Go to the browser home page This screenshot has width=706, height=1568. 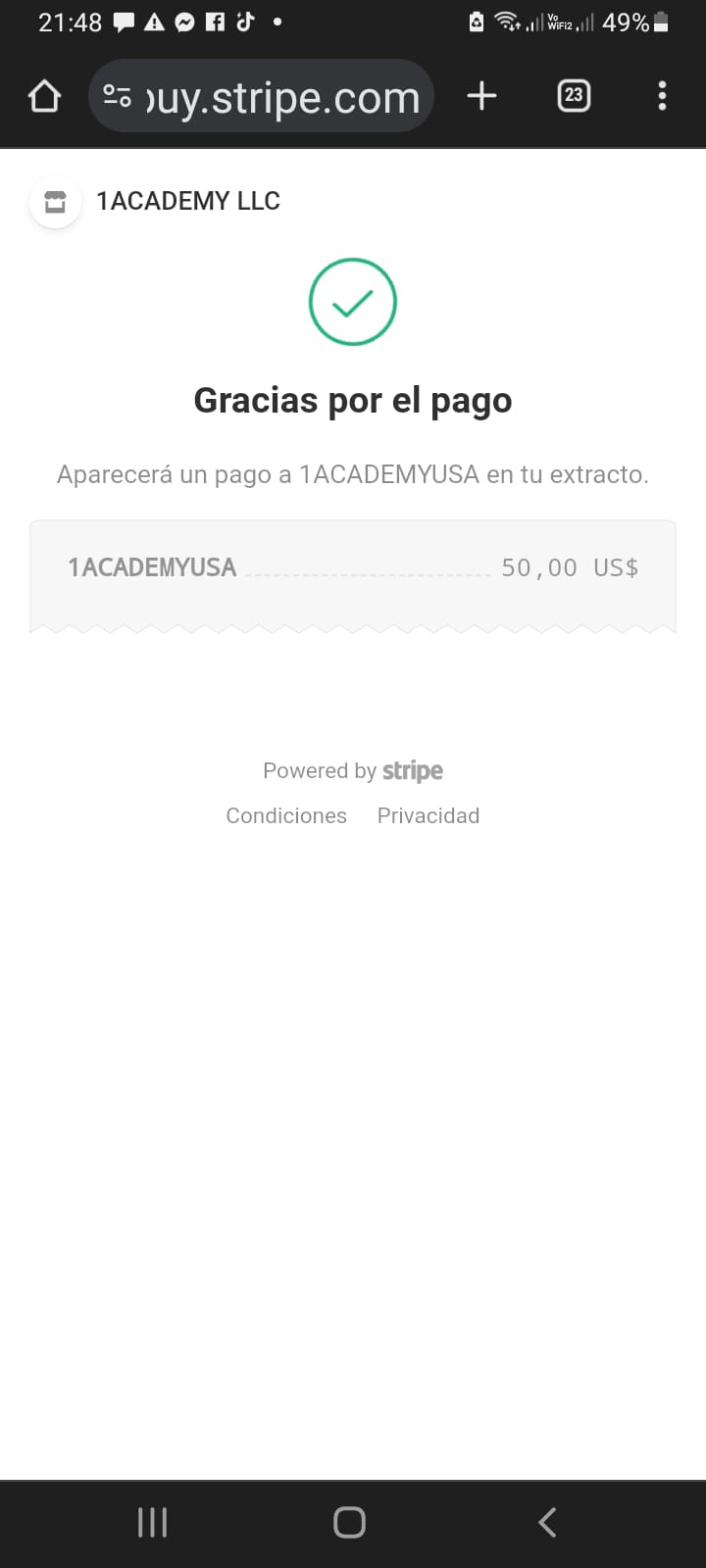click(x=45, y=96)
